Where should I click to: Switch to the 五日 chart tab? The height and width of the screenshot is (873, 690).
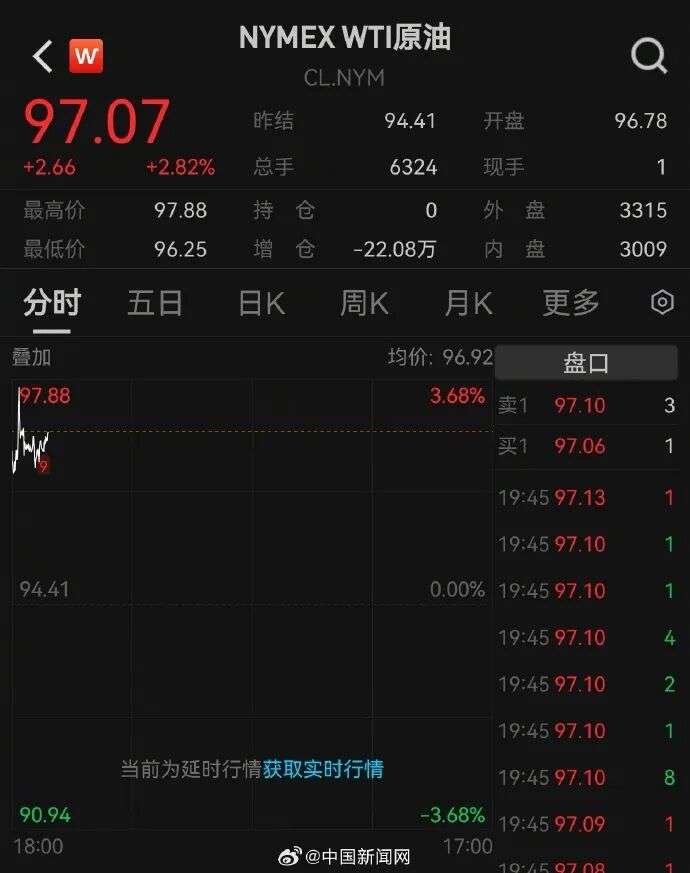pos(155,302)
